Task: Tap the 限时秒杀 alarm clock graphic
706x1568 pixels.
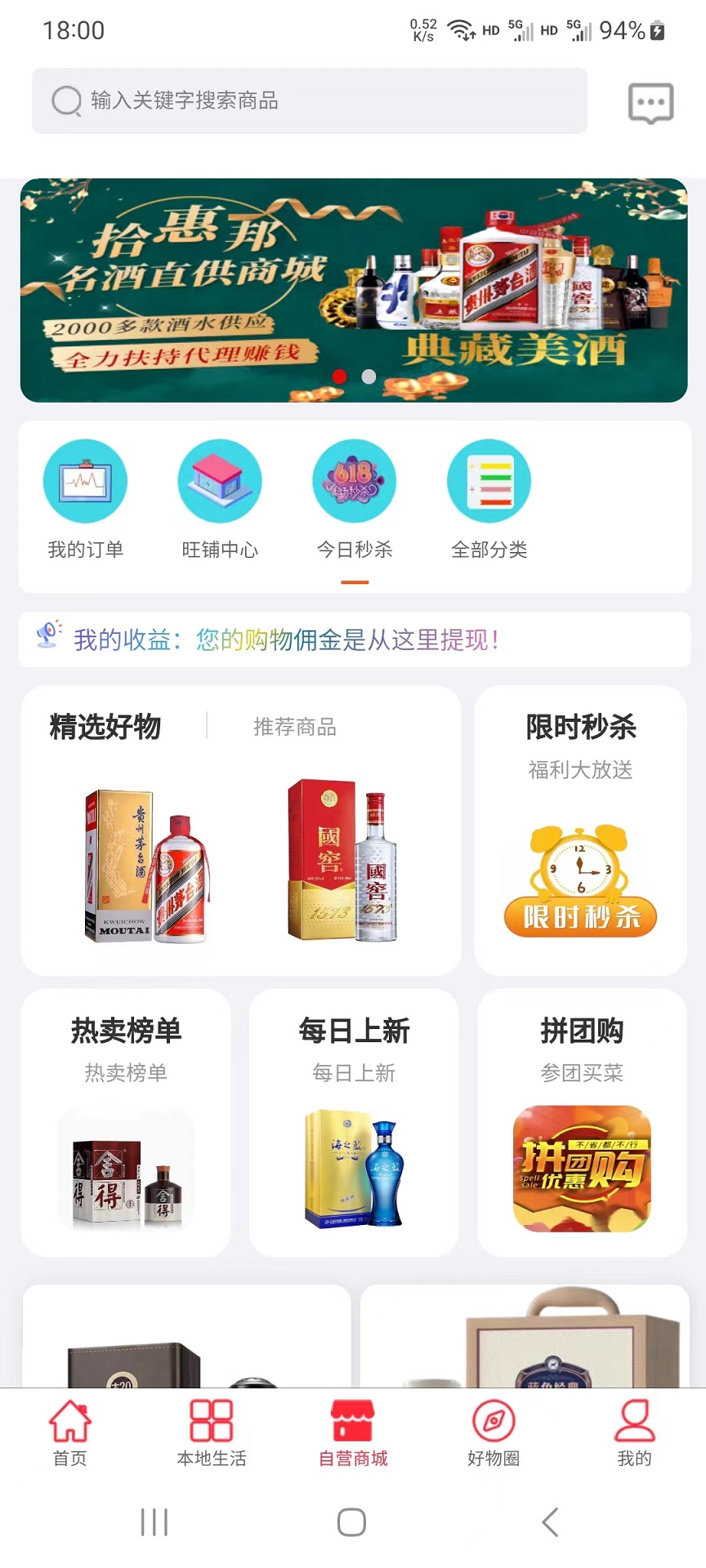Action: tap(579, 880)
